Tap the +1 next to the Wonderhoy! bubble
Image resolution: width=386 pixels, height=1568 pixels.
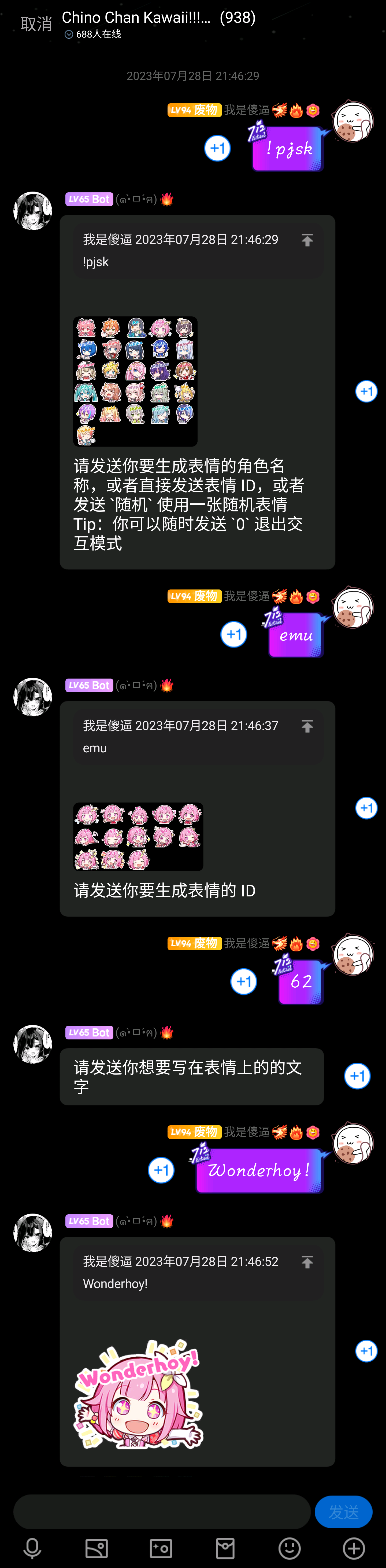click(162, 1170)
